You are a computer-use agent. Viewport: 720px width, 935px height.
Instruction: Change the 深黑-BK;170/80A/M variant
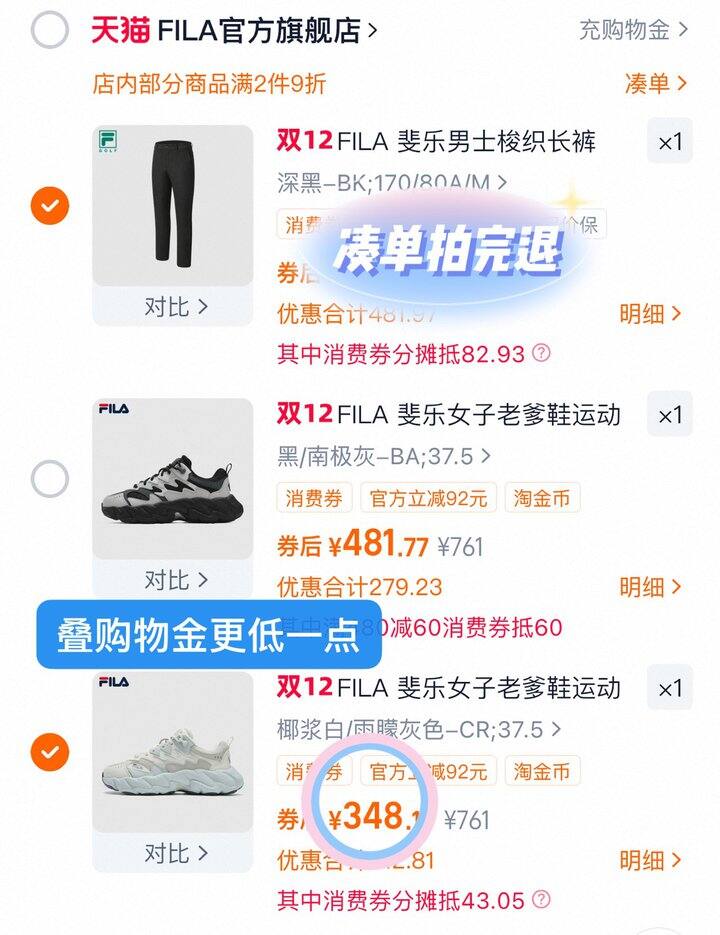(x=391, y=183)
